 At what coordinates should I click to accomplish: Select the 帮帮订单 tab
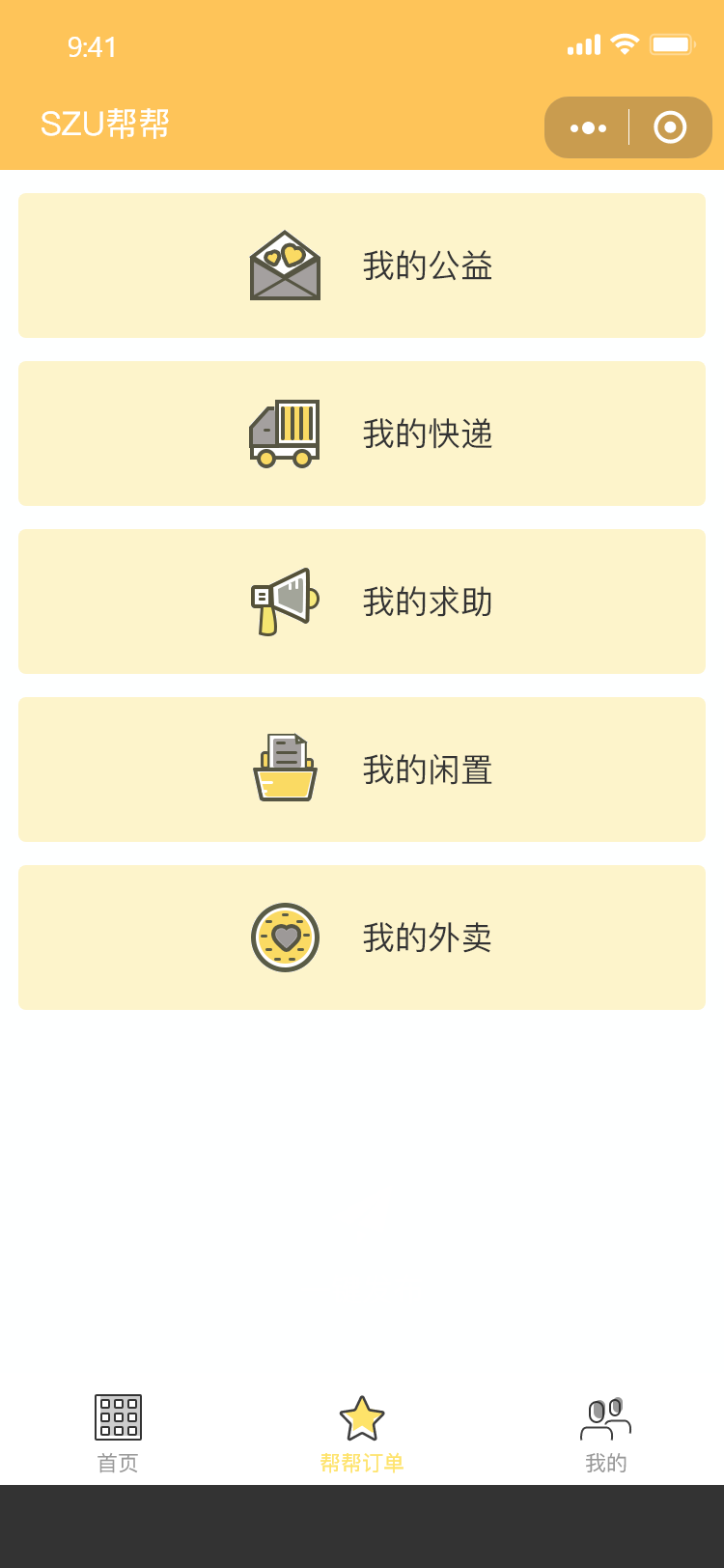click(x=362, y=1434)
